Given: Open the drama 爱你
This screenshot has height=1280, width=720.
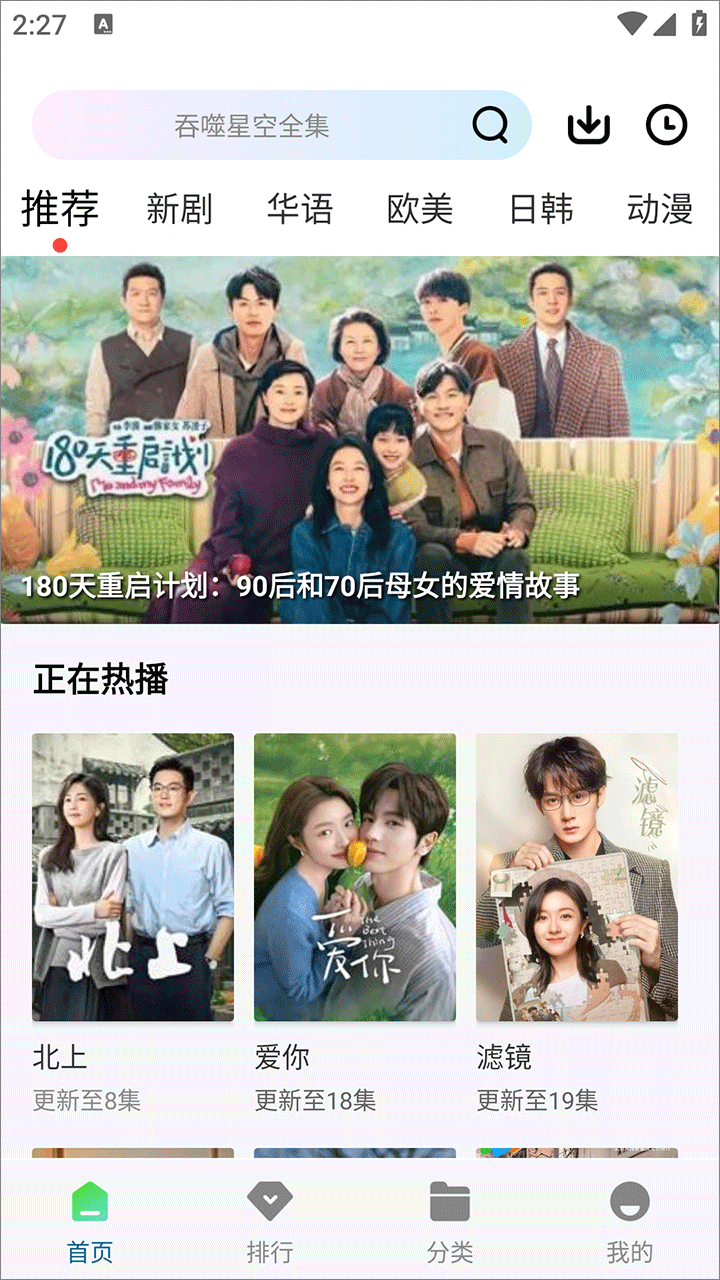Looking at the screenshot, I should click(x=355, y=877).
